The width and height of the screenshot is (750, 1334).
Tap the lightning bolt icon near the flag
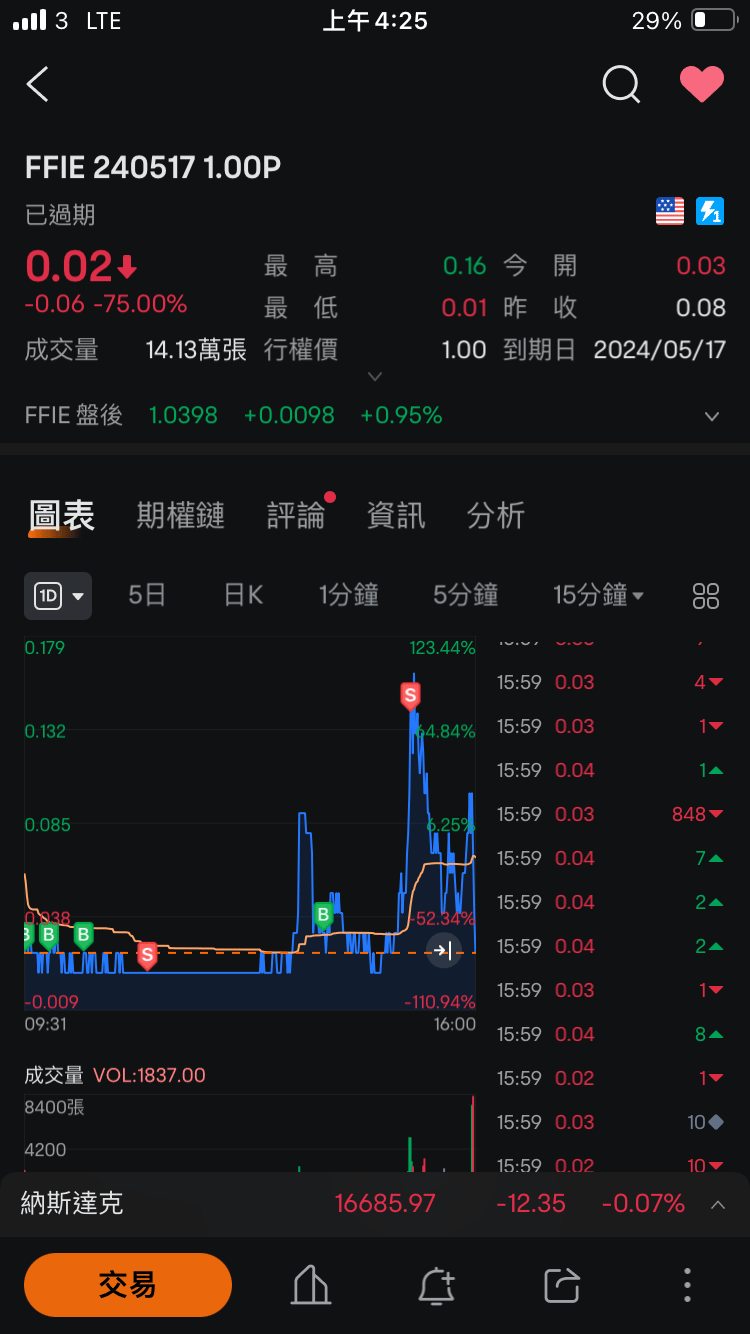710,211
